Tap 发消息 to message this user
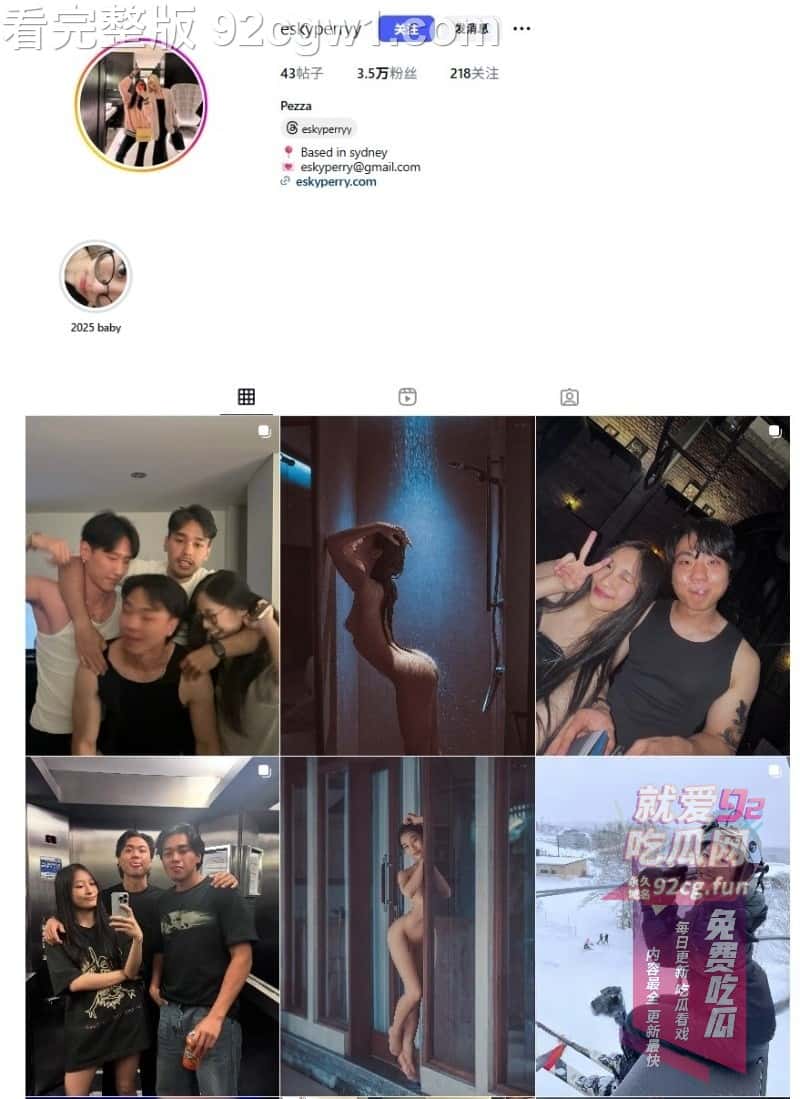This screenshot has height=1099, width=800. coord(471,29)
